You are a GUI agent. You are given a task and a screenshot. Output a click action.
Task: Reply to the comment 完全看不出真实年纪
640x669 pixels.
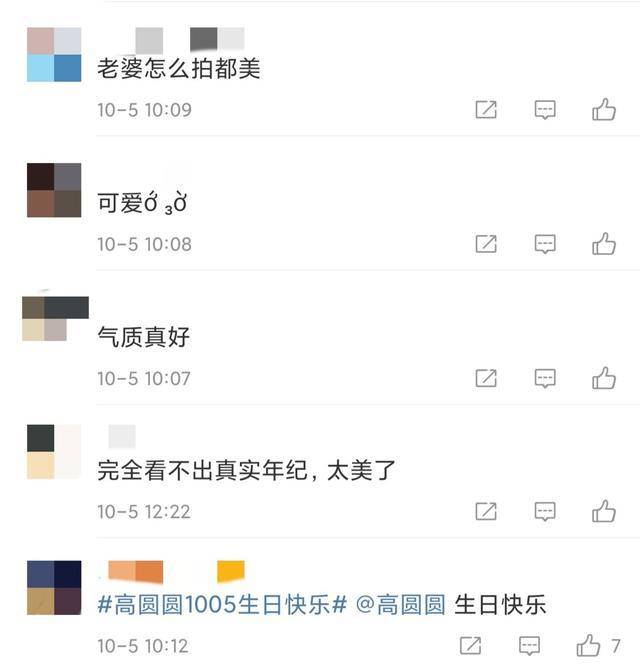(x=545, y=512)
